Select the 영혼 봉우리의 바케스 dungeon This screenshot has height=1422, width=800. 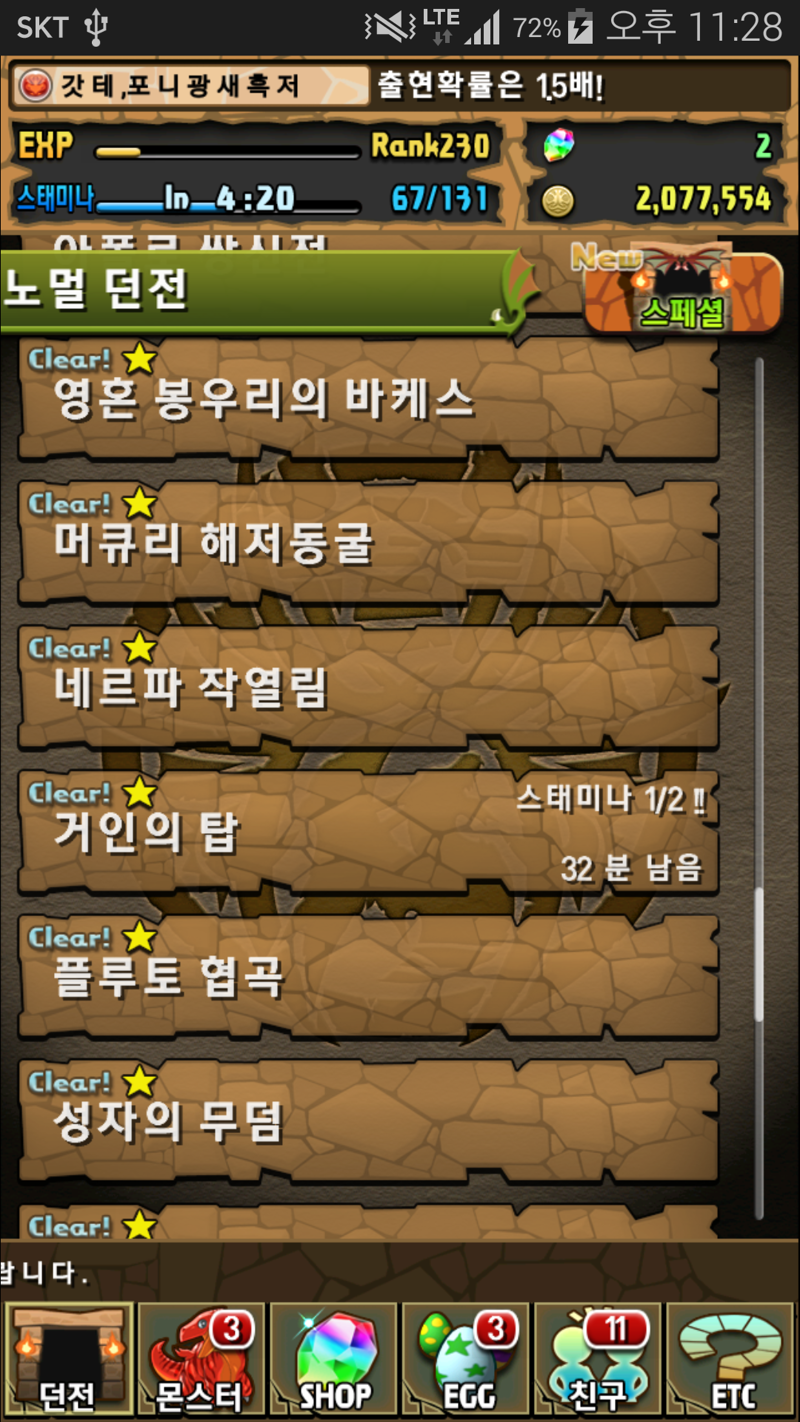[368, 400]
